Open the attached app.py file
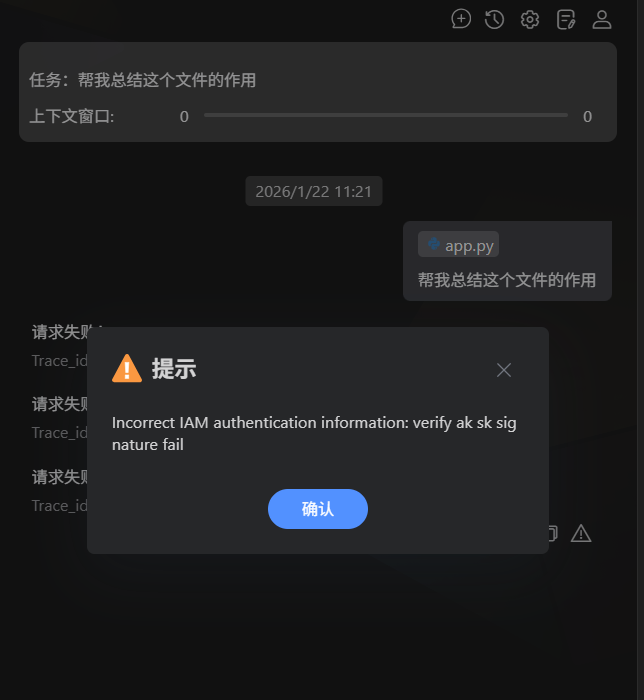644x700 pixels. 458,245
